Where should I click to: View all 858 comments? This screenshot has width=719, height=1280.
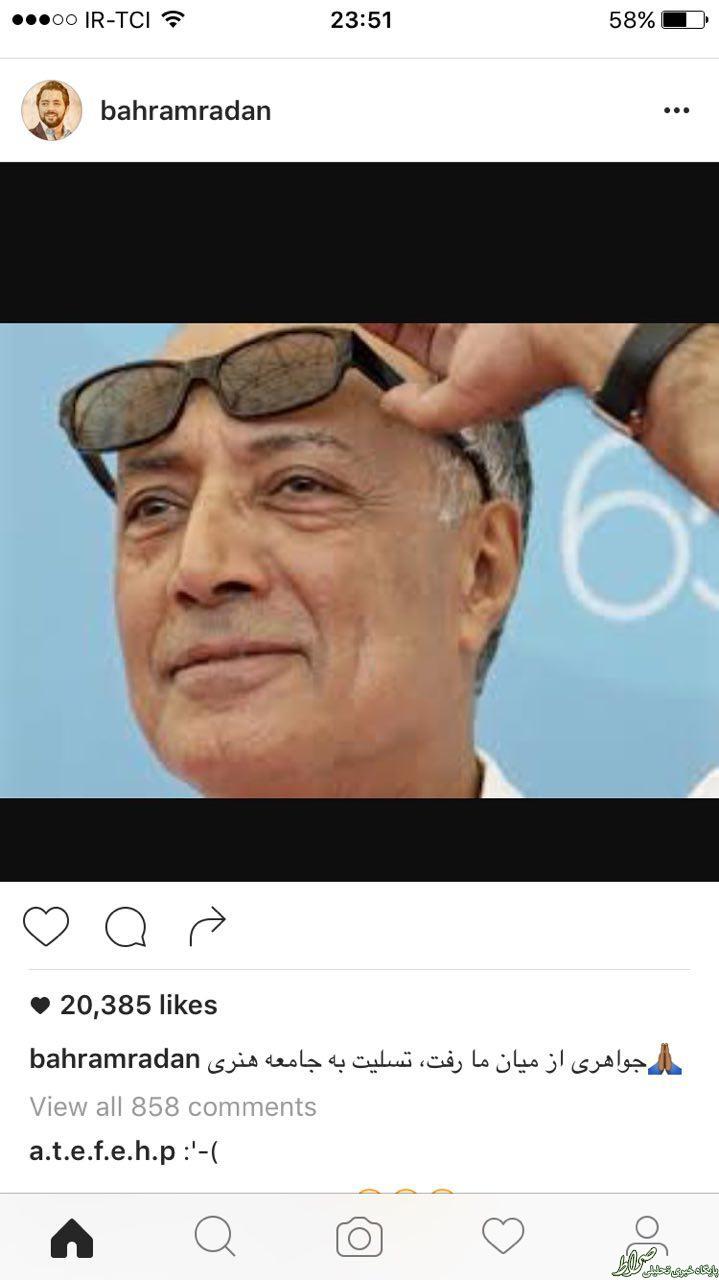click(173, 1107)
